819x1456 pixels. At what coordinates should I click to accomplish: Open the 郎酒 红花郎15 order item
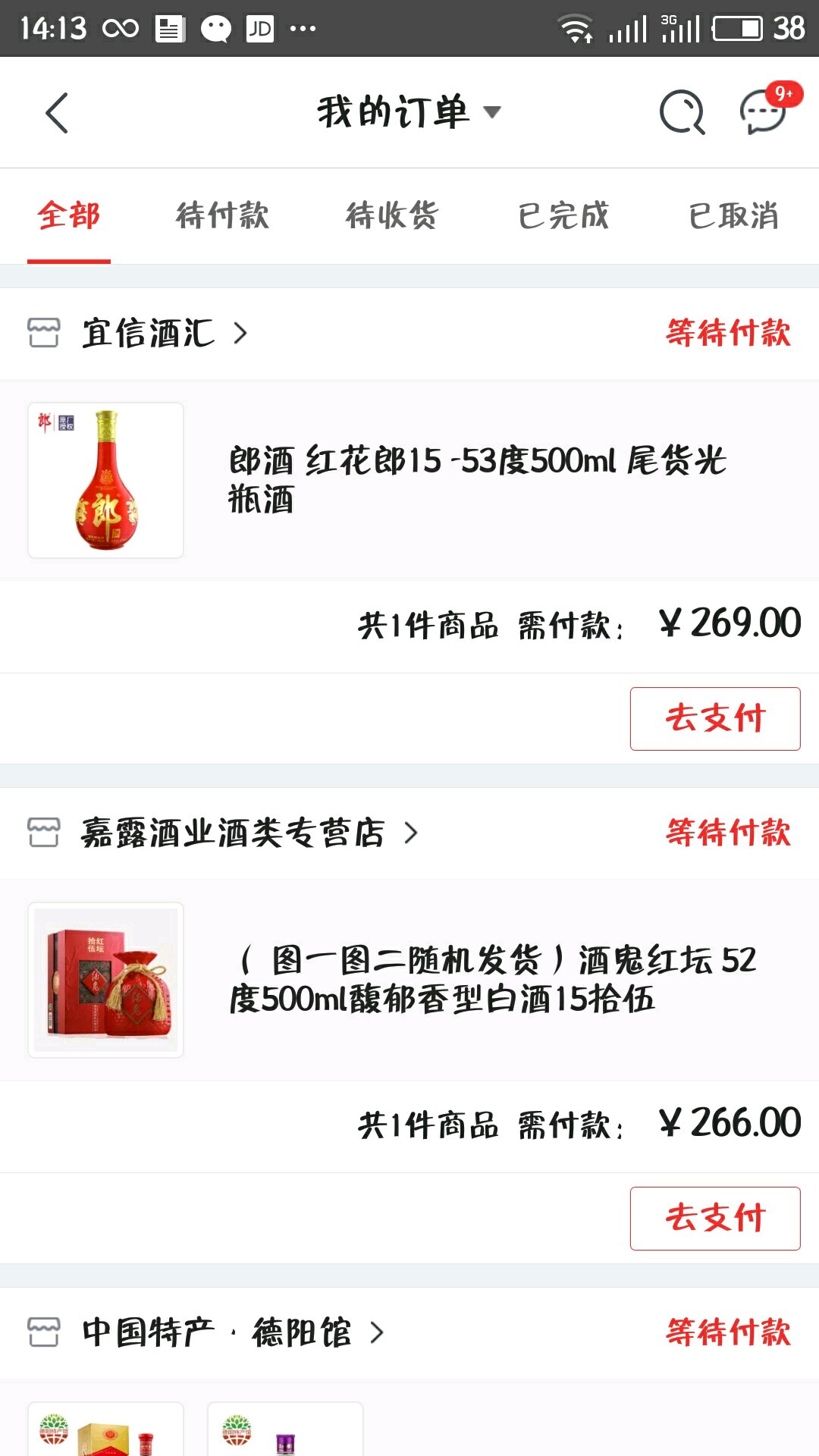478,480
